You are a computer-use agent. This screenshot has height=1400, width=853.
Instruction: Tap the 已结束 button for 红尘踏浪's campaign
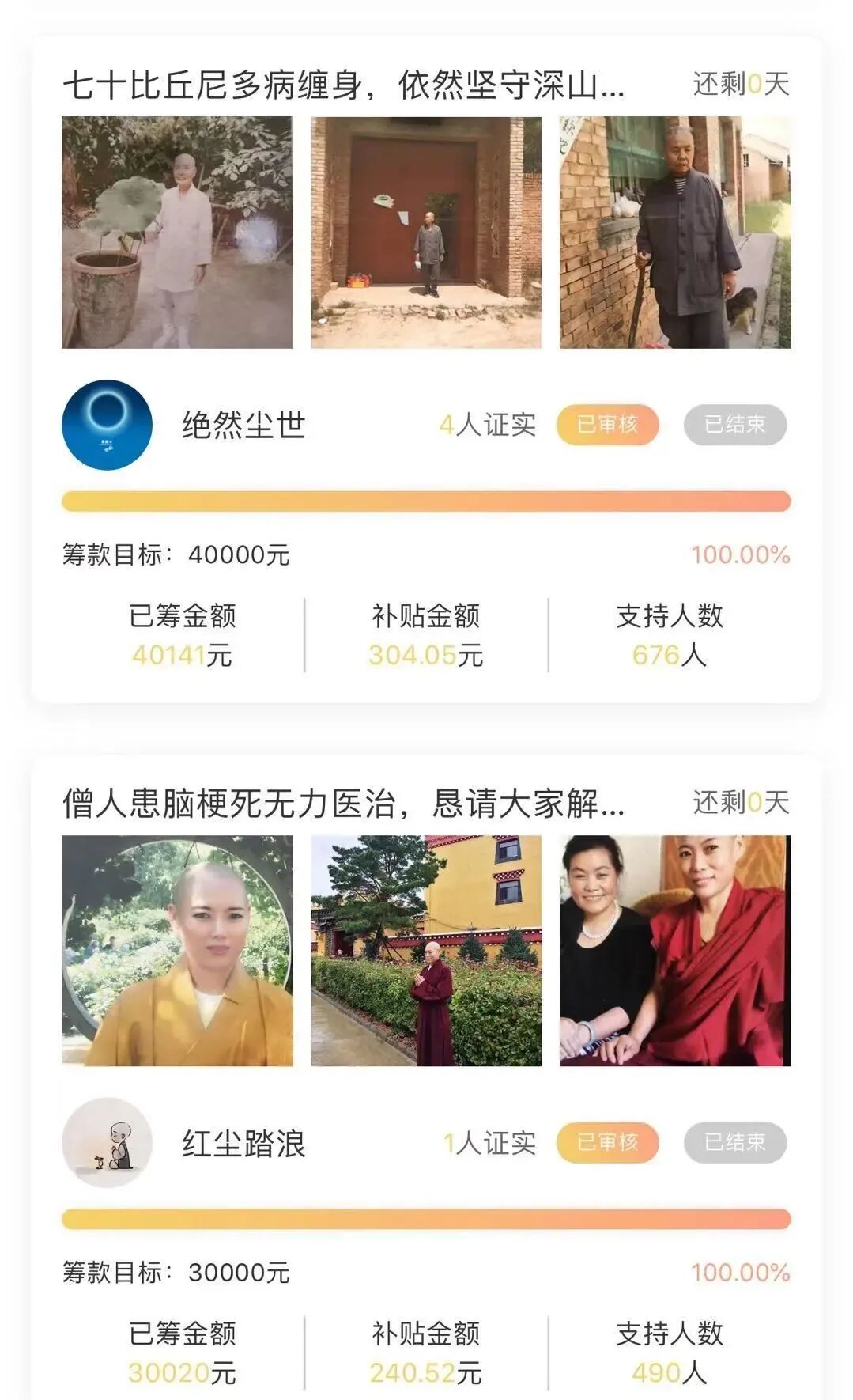(735, 1142)
